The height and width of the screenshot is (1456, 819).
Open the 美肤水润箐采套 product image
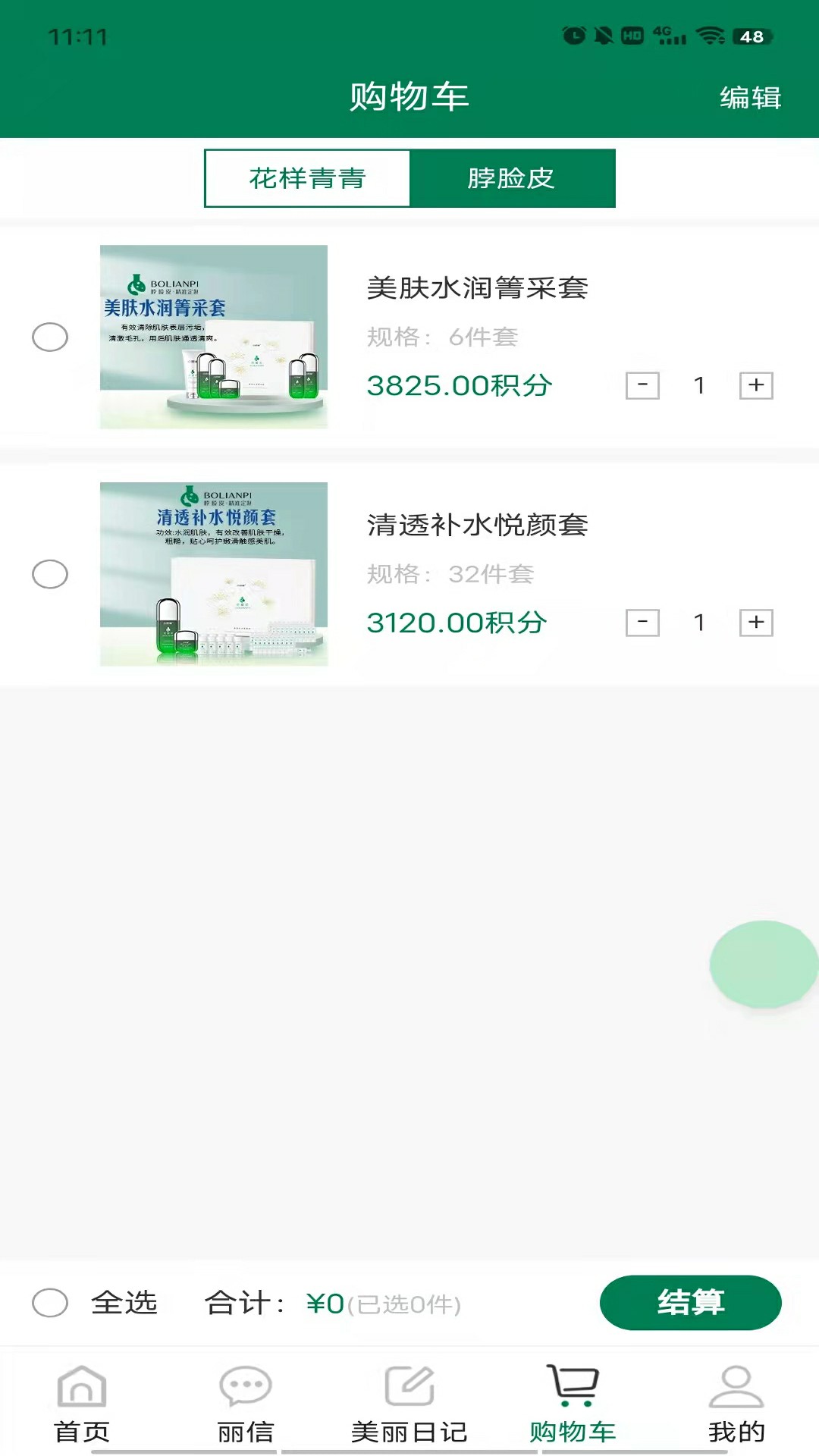pyautogui.click(x=214, y=337)
